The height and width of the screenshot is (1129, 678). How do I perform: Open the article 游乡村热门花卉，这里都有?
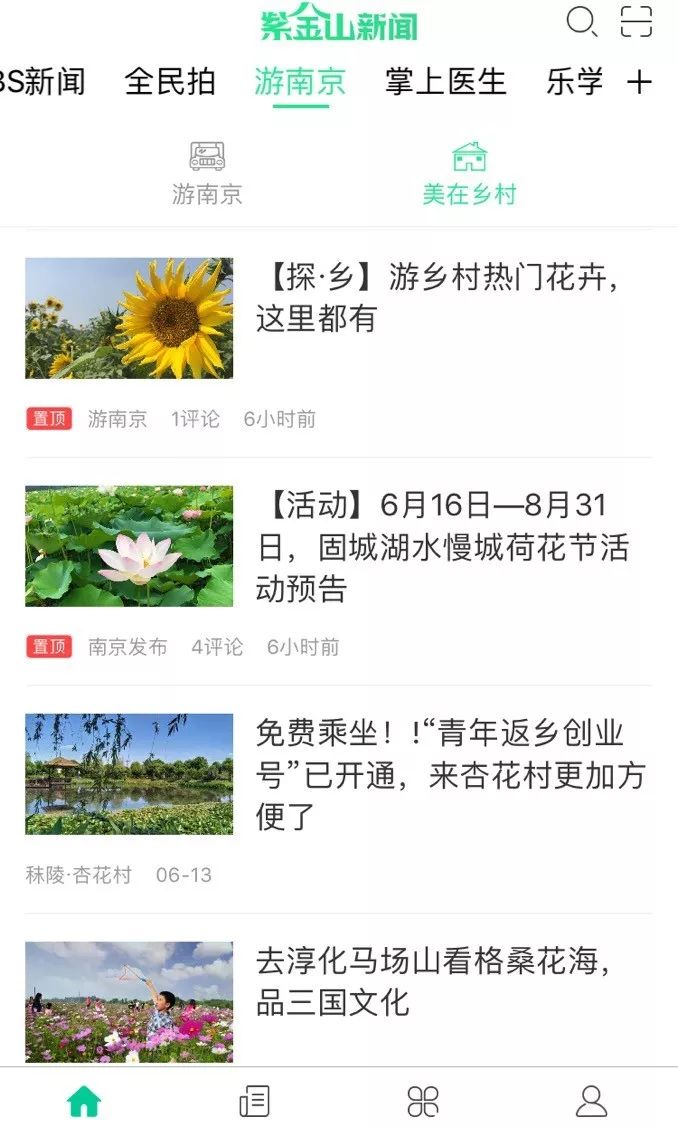[438, 297]
